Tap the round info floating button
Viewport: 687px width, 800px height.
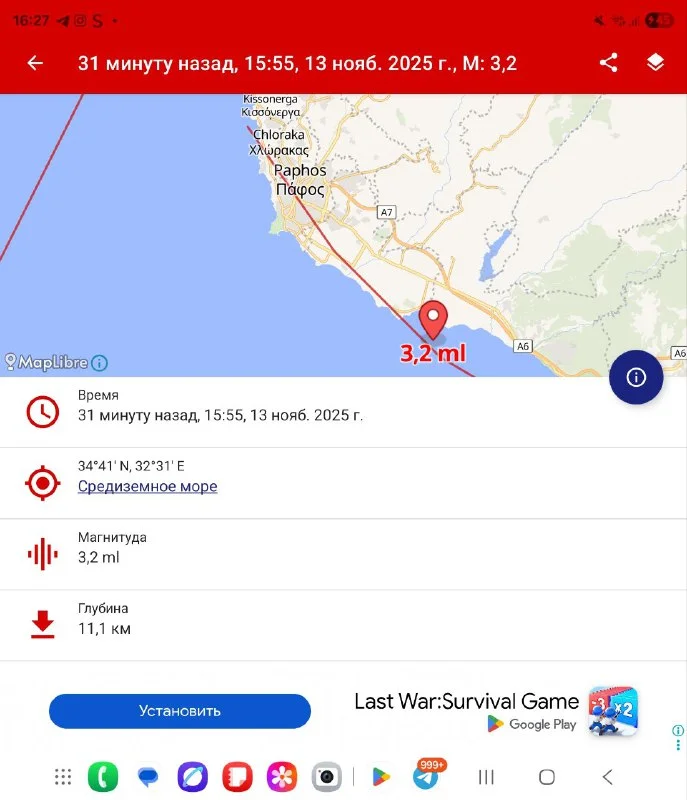pos(636,377)
